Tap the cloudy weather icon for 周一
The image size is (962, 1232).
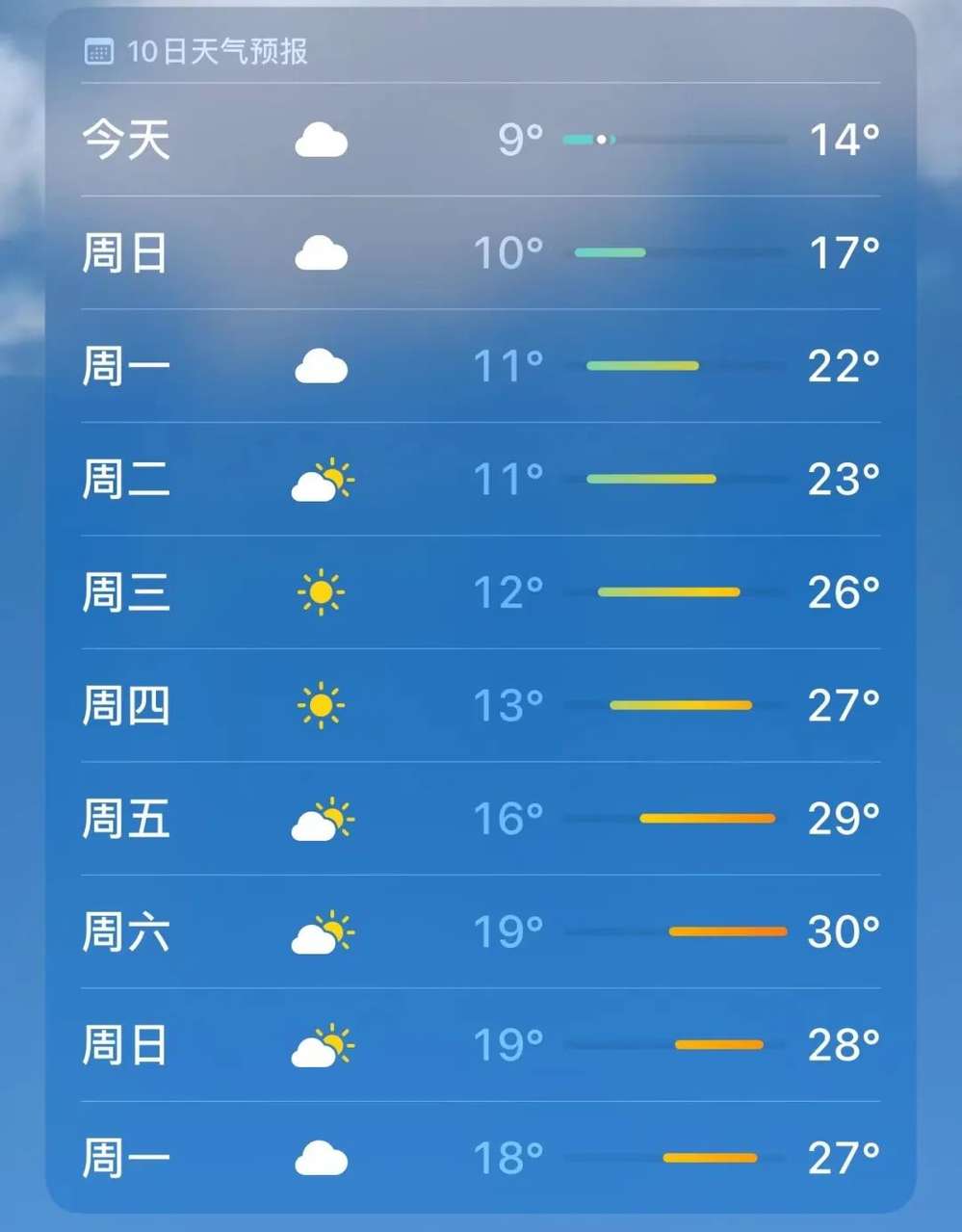click(x=321, y=366)
